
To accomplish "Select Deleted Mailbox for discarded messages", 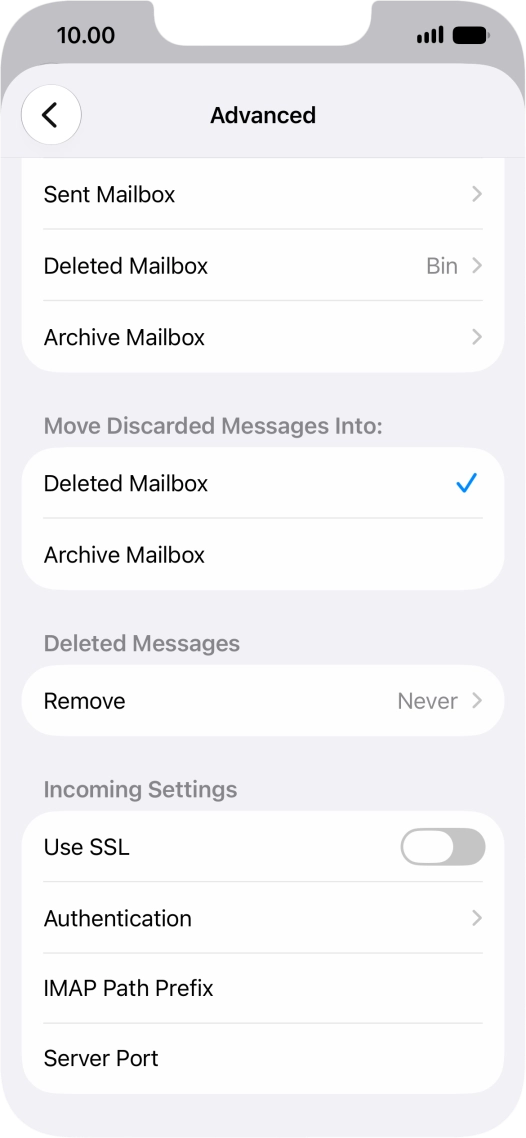I will click(x=263, y=483).
